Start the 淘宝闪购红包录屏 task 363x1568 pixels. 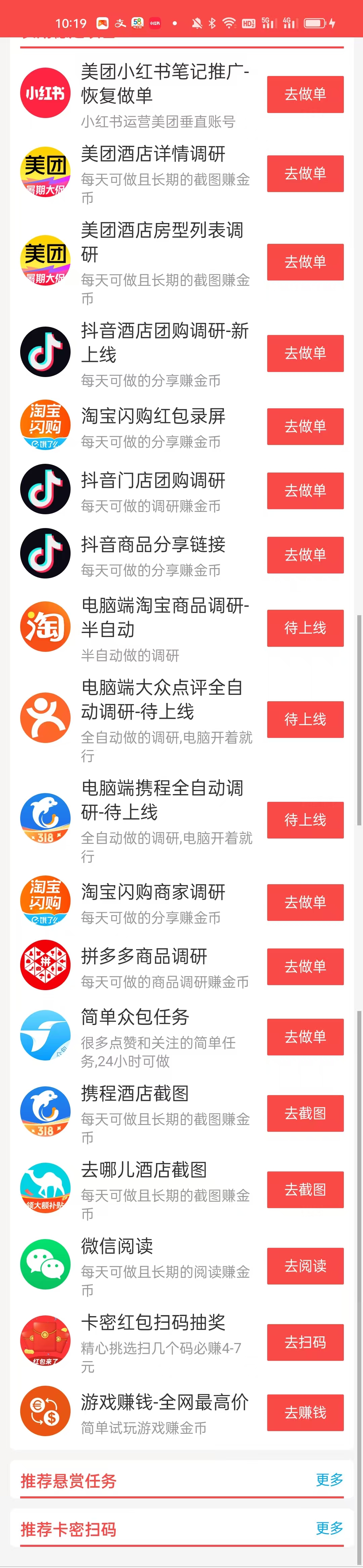(305, 426)
